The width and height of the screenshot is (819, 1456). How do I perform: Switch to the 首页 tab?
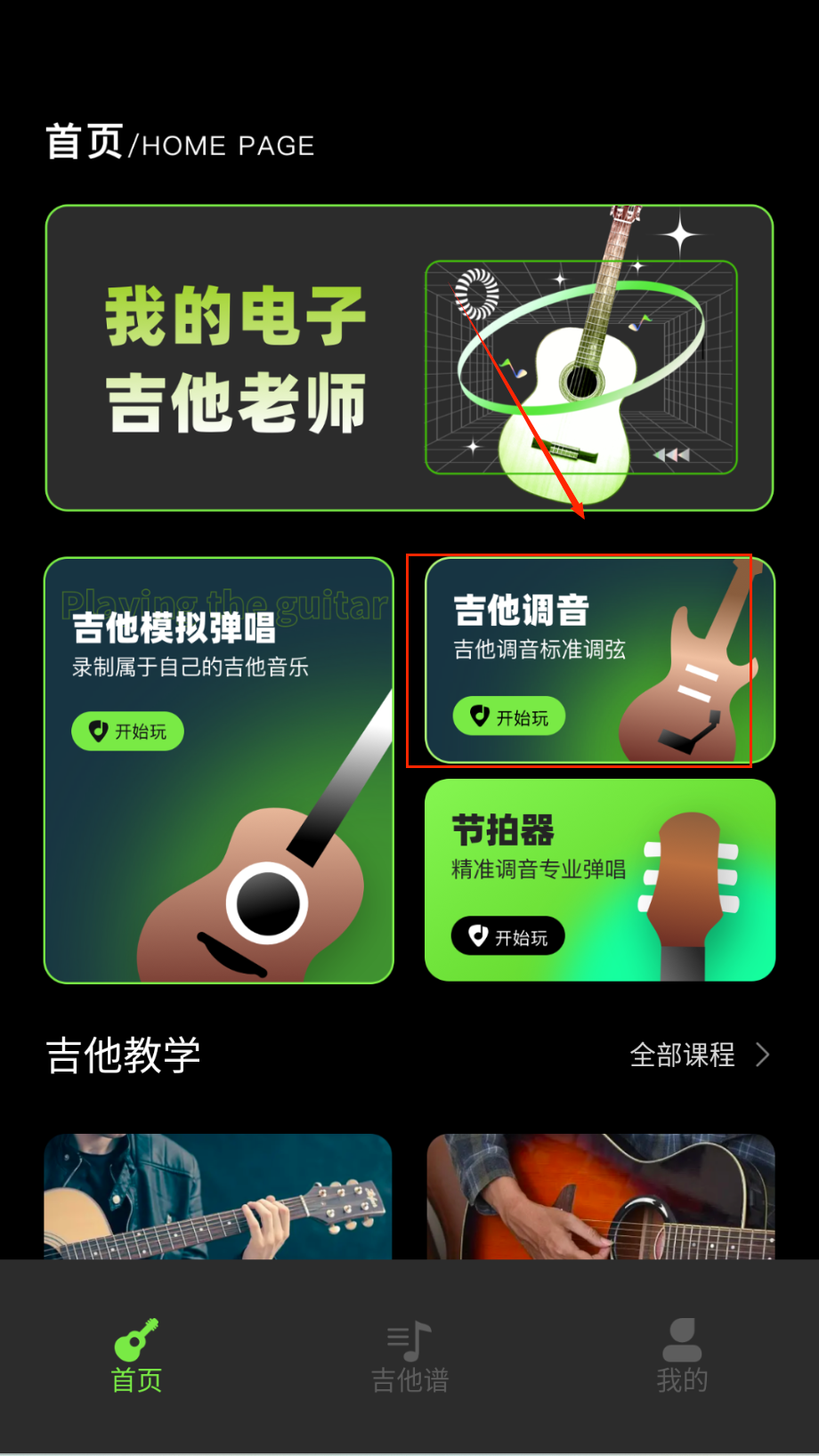(136, 1356)
